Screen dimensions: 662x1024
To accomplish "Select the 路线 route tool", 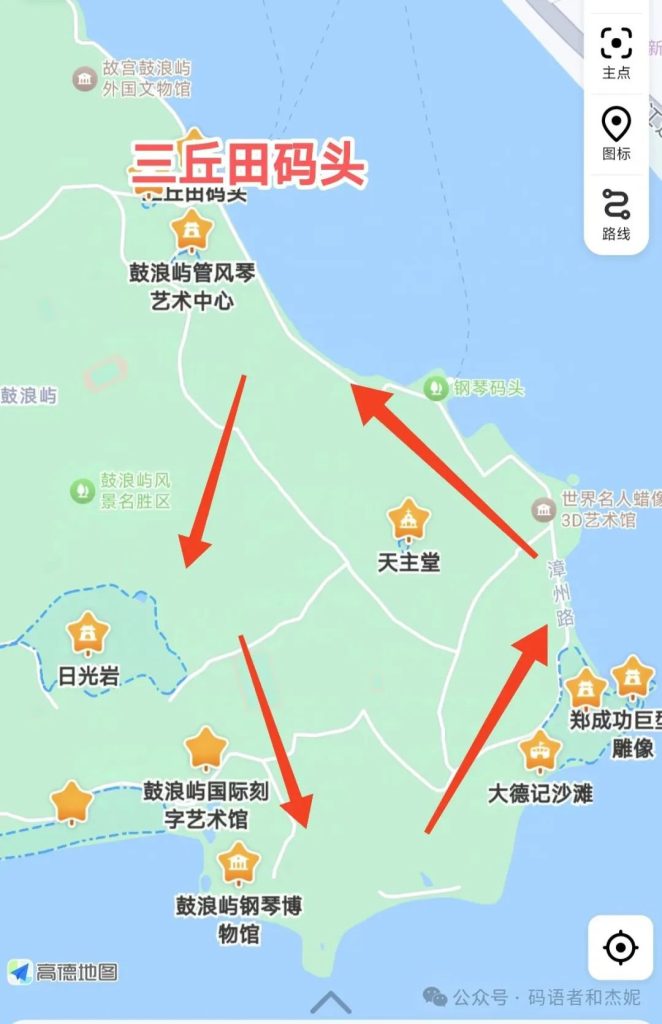I will coord(616,213).
